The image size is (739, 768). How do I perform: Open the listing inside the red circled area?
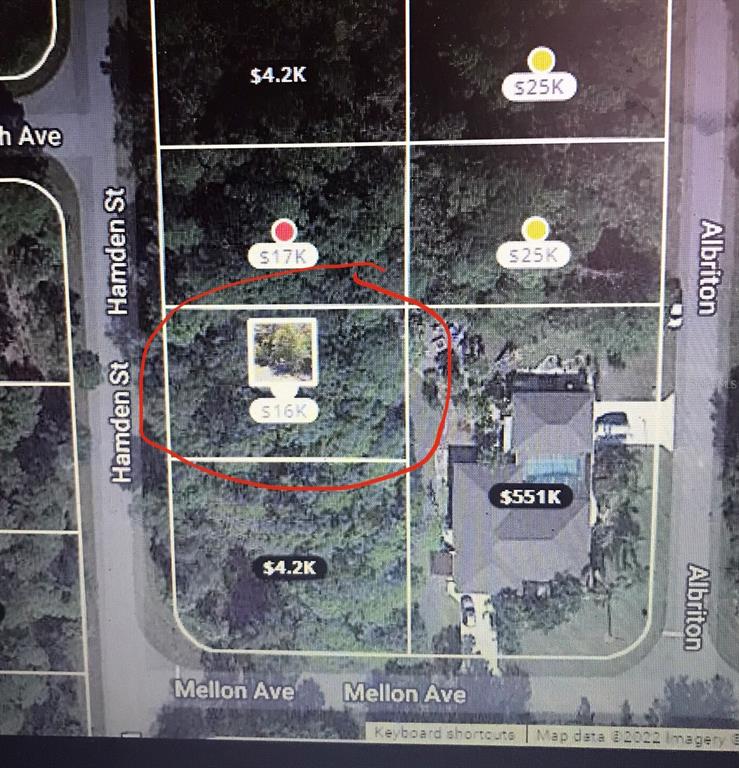coord(281,355)
